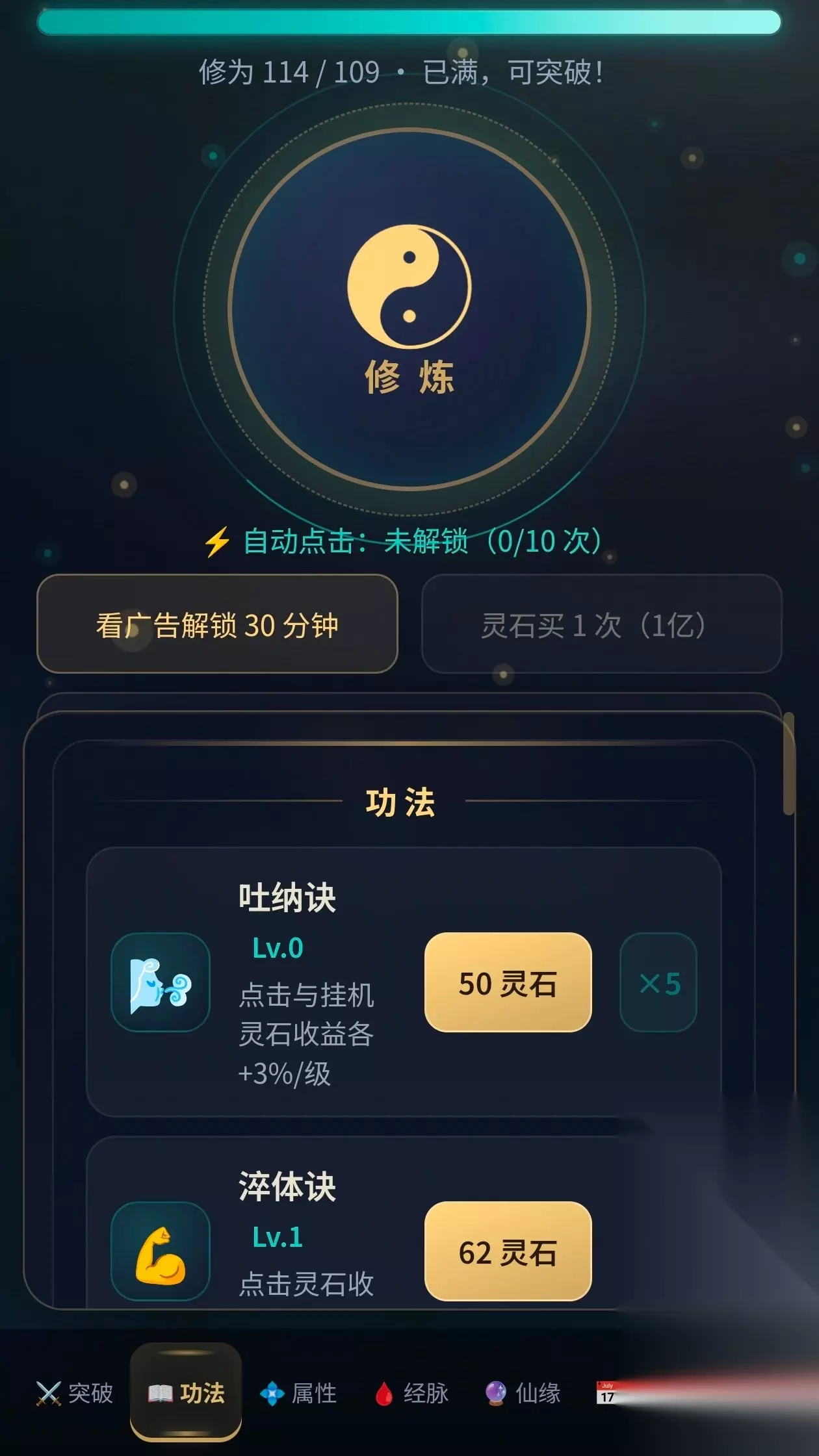
Task: Tap 看广告解锁 30 分钟 button
Action: coord(217,624)
